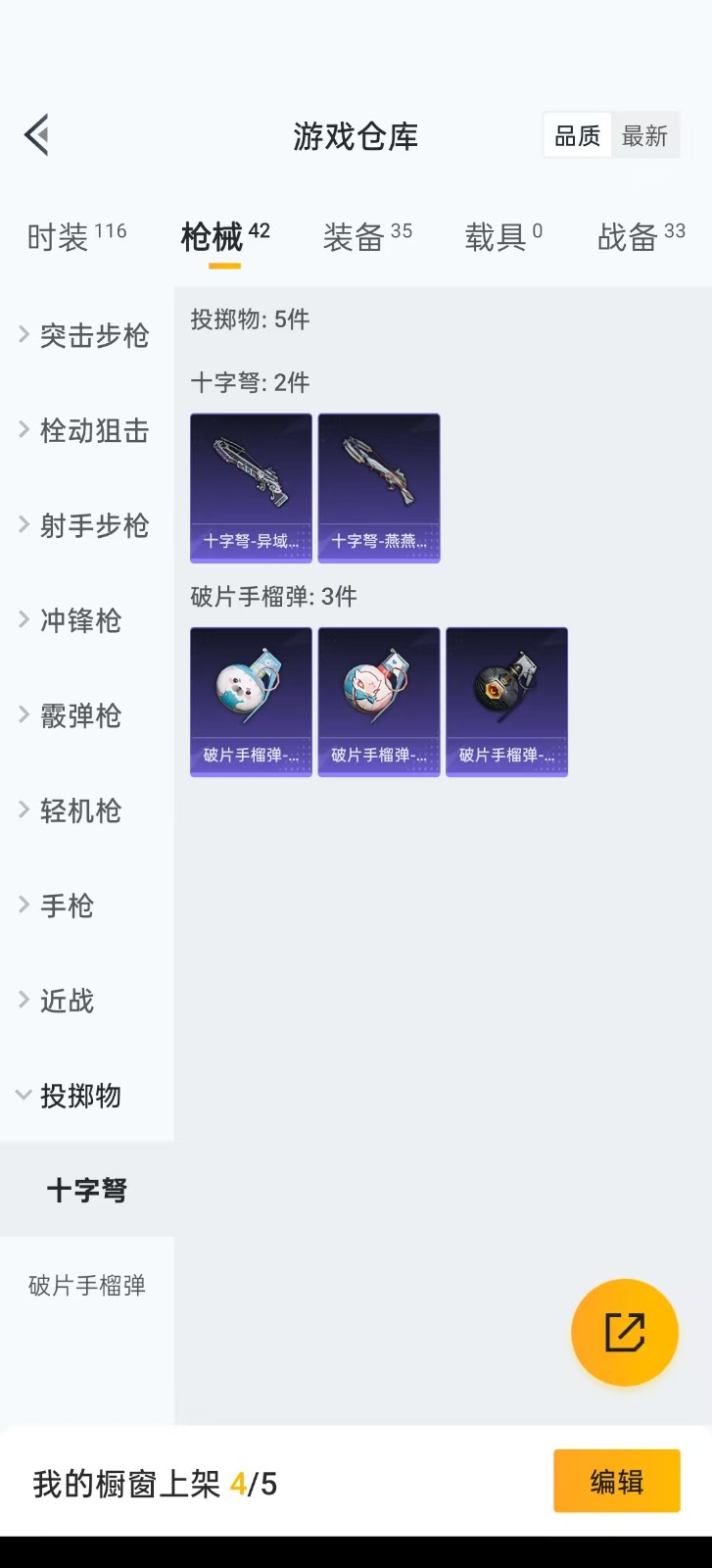Sort items by 最新

[644, 136]
